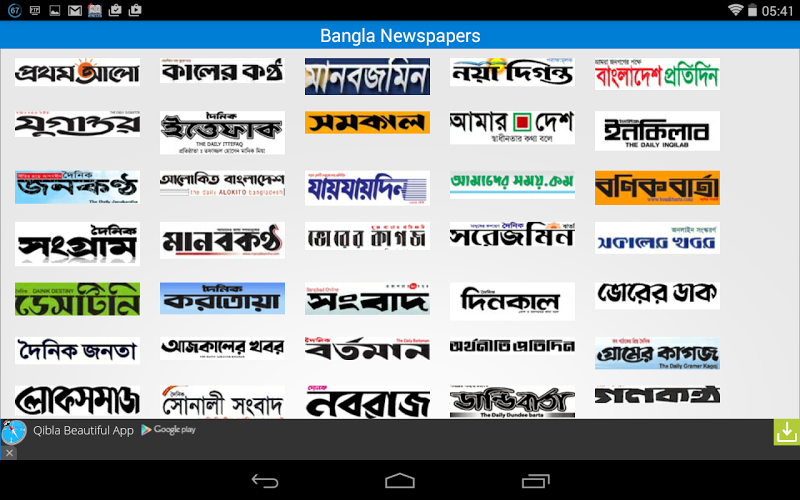
Task: Tap the green ad download icon
Action: point(786,432)
